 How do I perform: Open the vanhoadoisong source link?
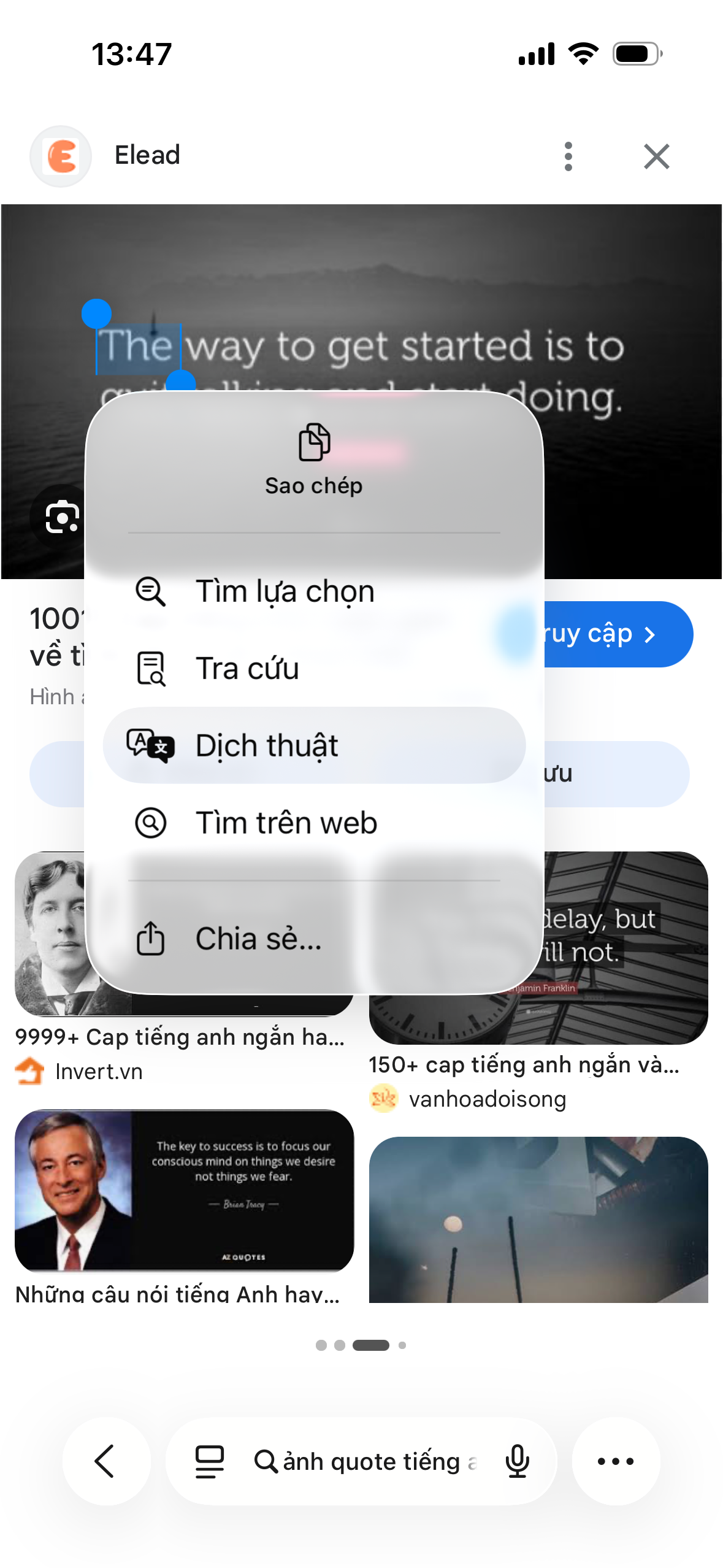click(x=488, y=1099)
